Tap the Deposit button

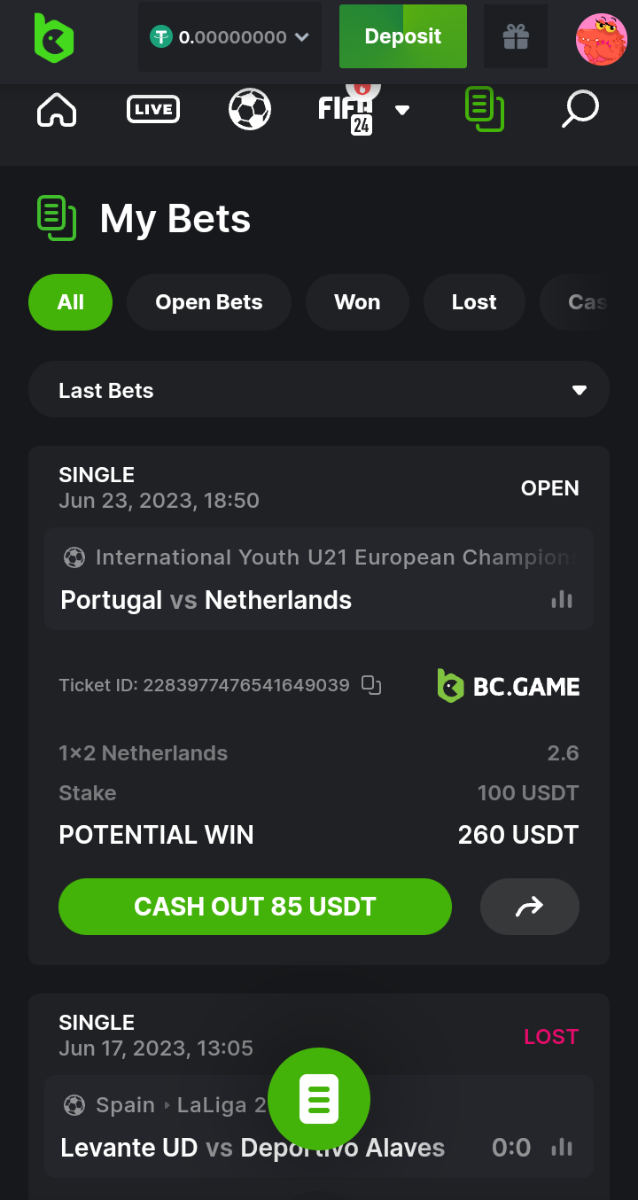click(x=403, y=37)
